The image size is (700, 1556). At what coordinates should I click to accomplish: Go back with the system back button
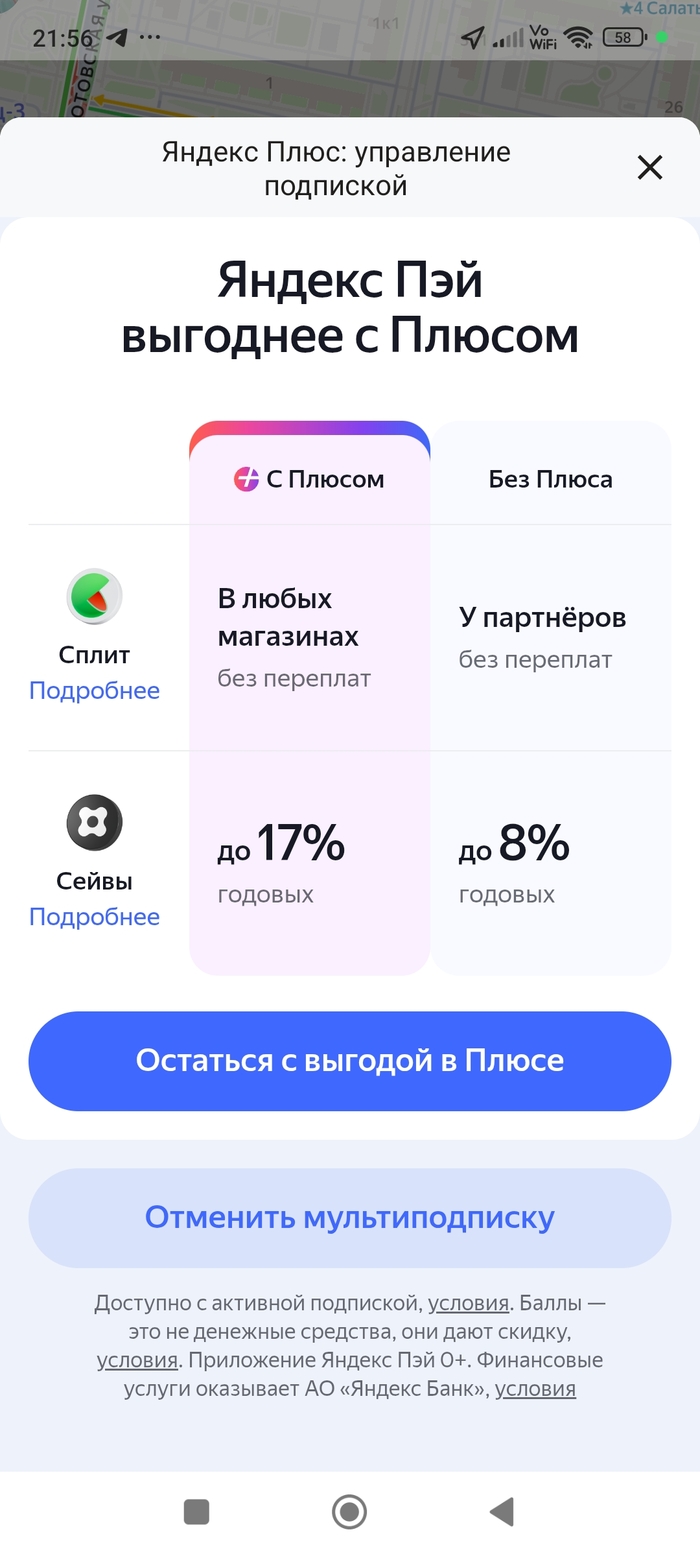[501, 1511]
